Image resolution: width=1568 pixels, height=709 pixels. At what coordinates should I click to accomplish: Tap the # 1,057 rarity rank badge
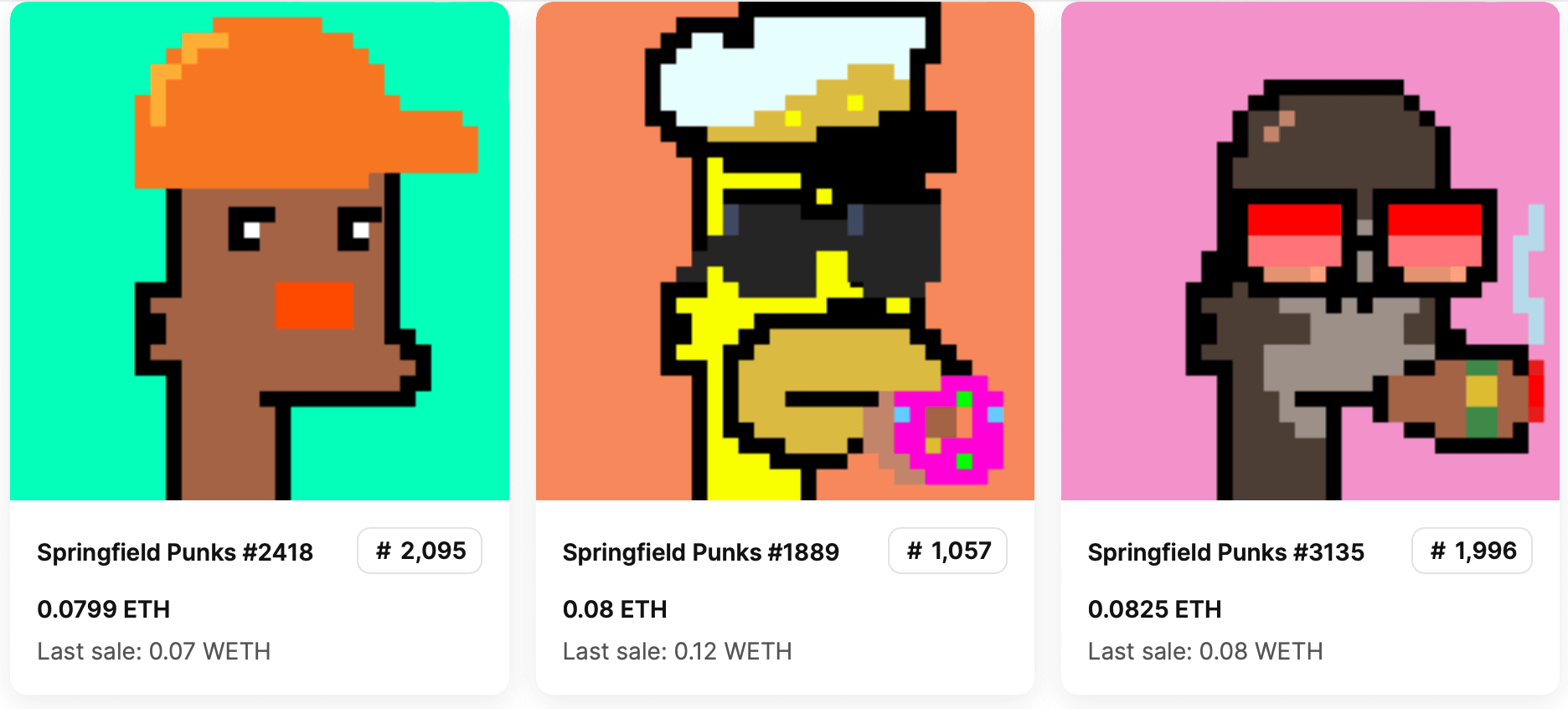(x=947, y=551)
